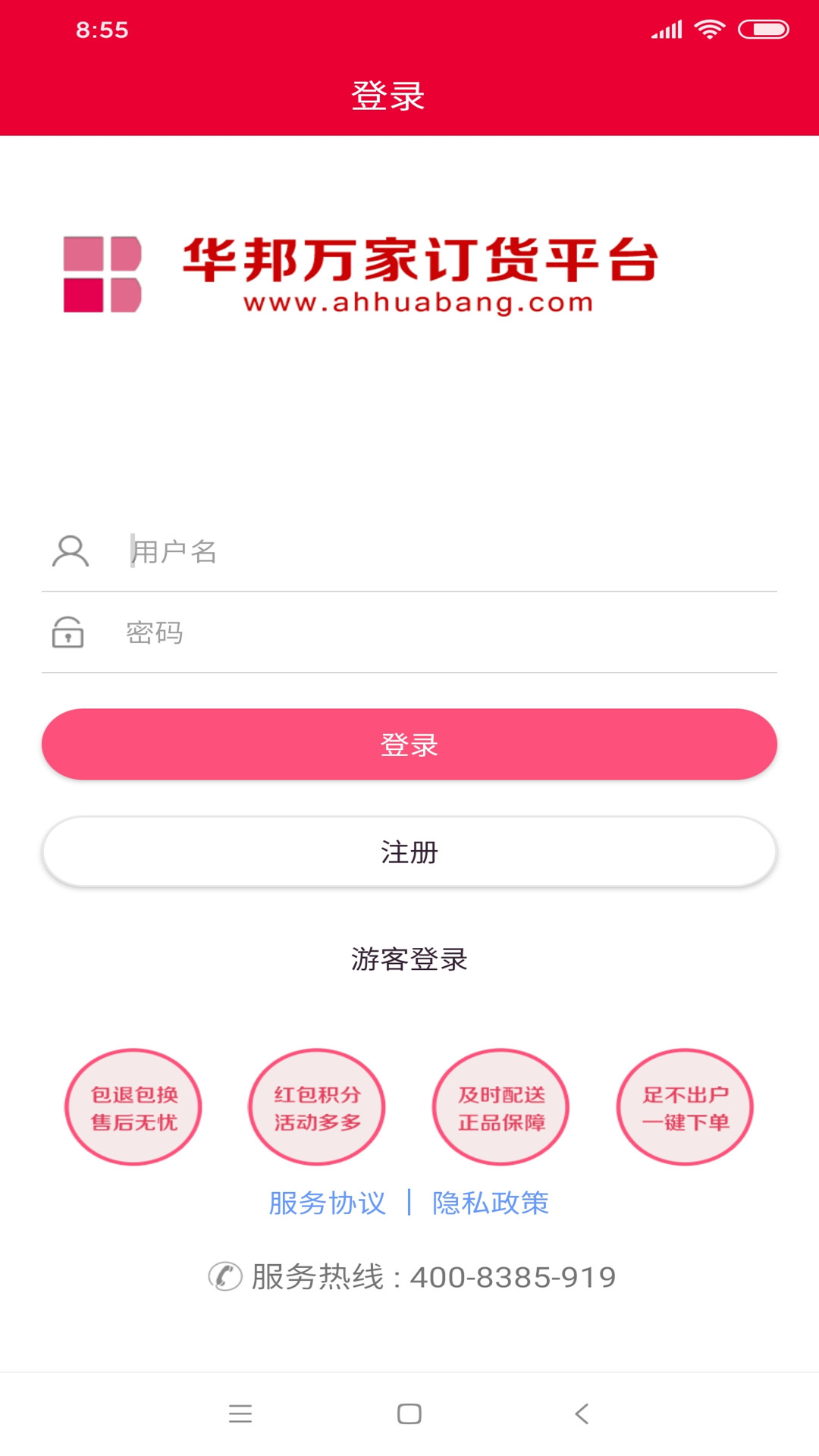Click the 注册 register button
The width and height of the screenshot is (819, 1456).
click(x=409, y=852)
